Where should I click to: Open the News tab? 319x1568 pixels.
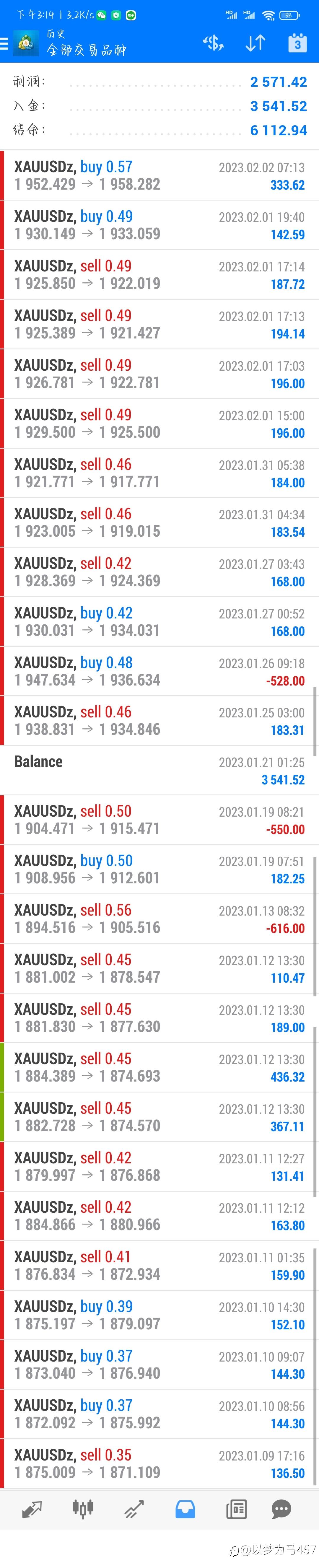(x=236, y=1508)
